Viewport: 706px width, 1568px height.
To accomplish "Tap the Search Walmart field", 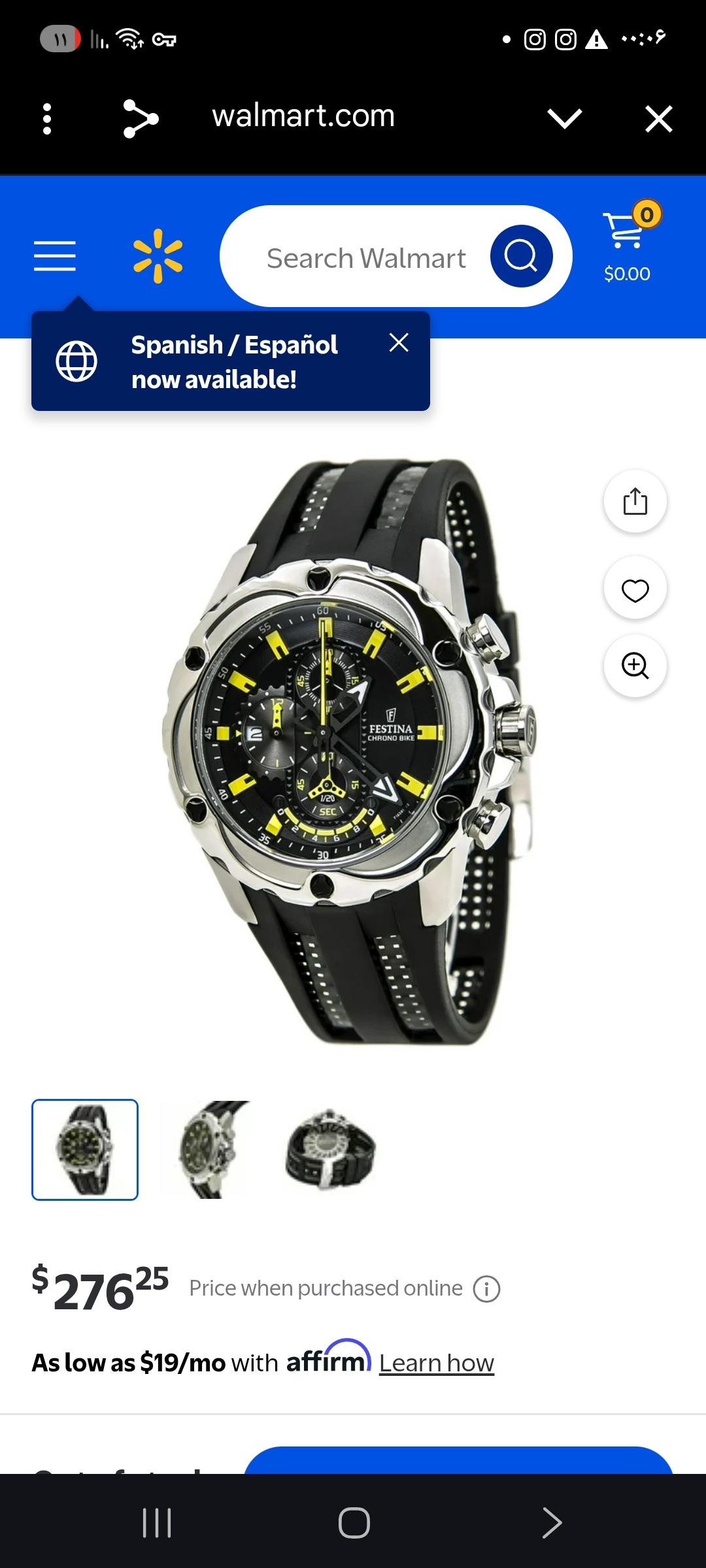I will 366,257.
